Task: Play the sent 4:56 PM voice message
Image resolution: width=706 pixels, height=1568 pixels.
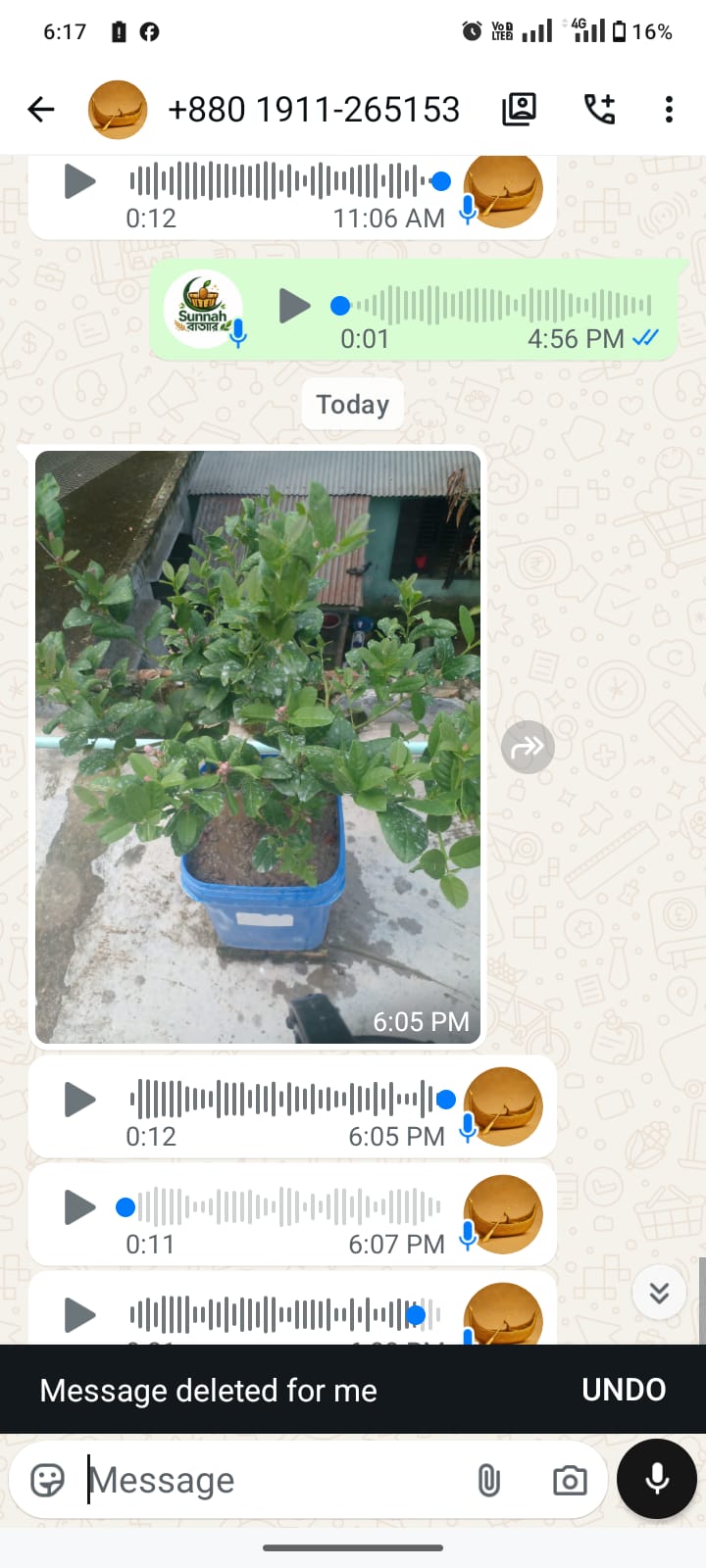Action: [293, 306]
